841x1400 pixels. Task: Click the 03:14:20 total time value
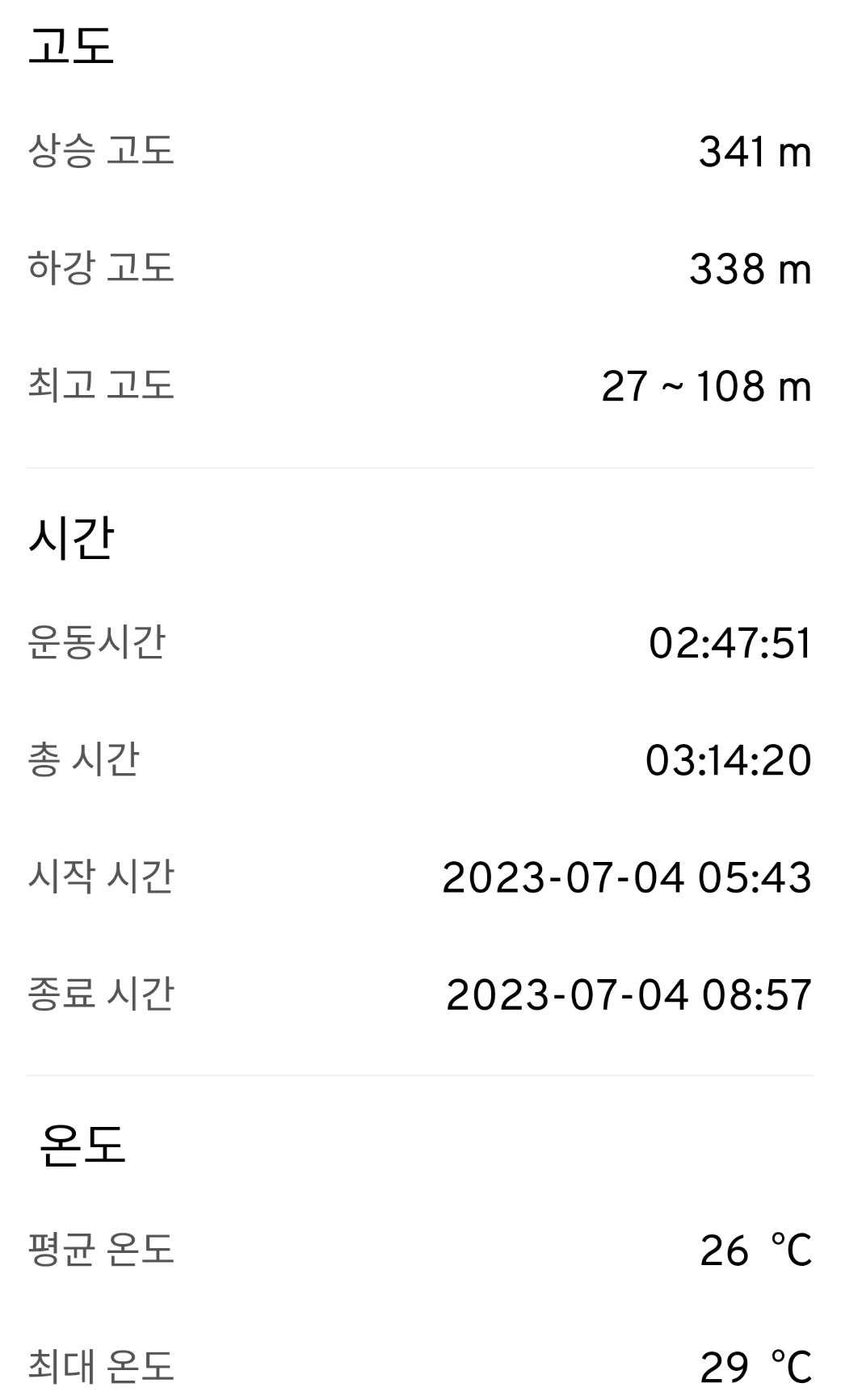tap(730, 757)
